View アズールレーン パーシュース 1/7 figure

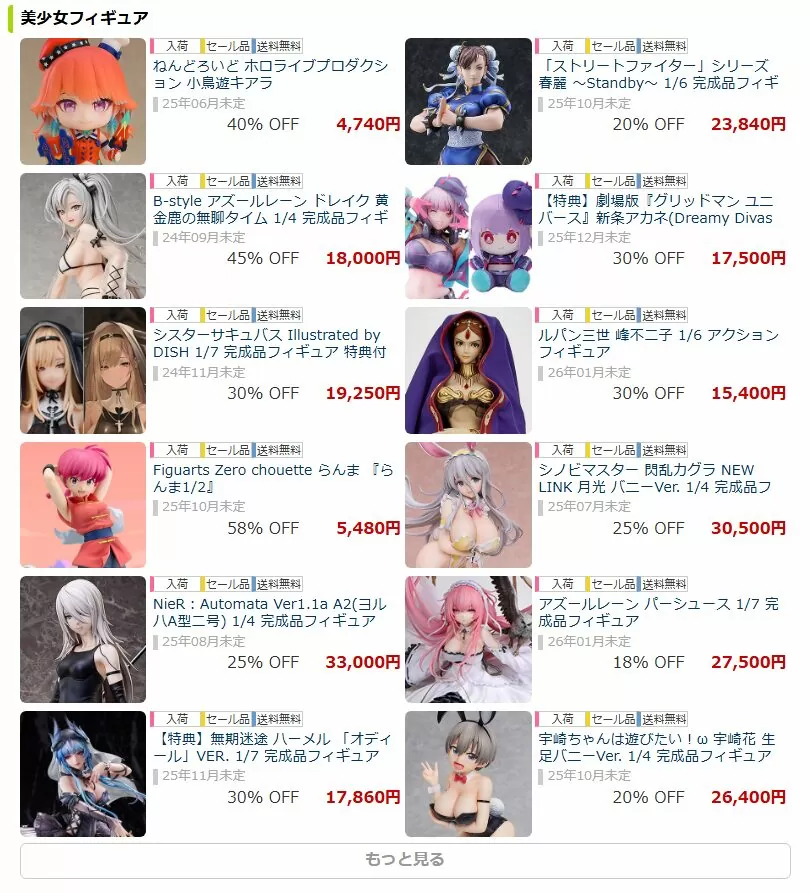pos(657,613)
